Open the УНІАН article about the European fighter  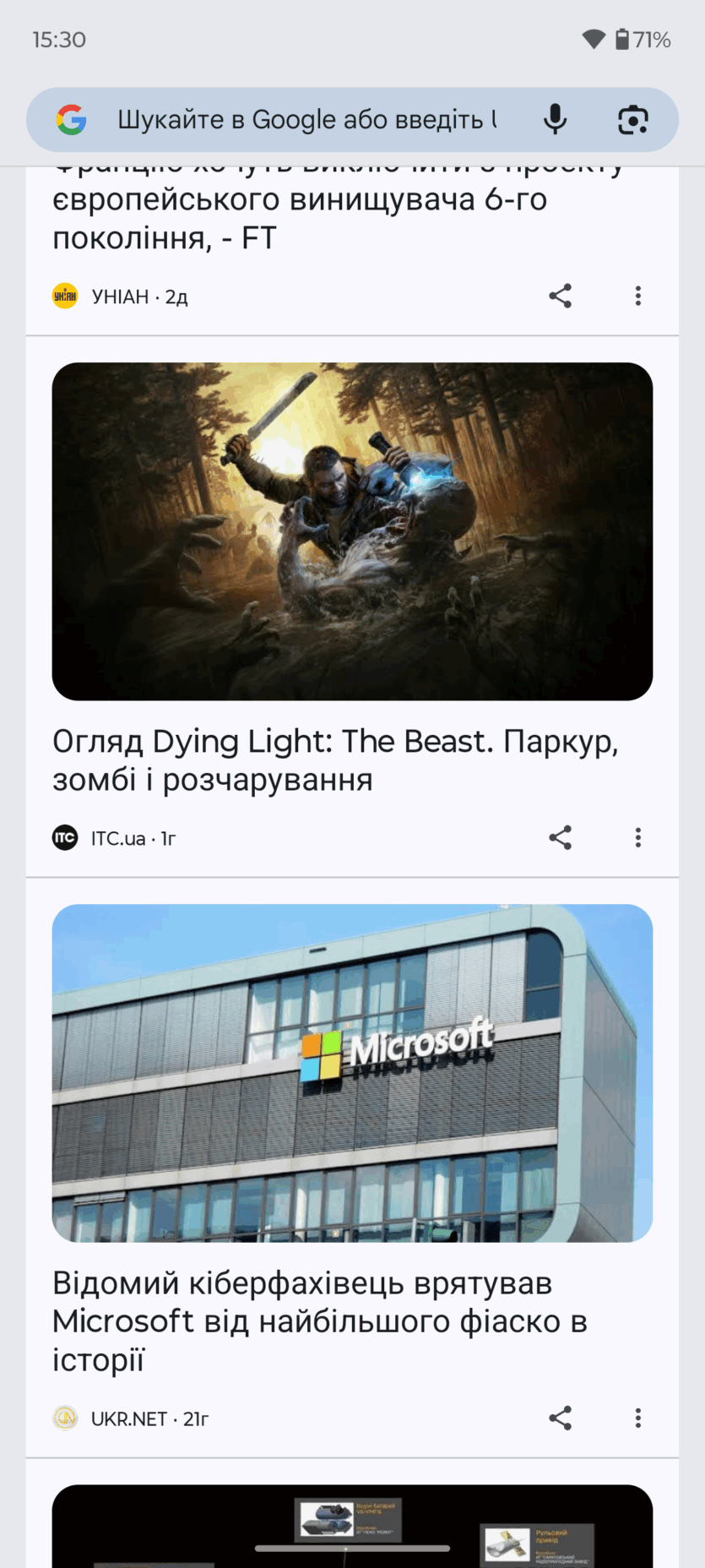[x=300, y=218]
